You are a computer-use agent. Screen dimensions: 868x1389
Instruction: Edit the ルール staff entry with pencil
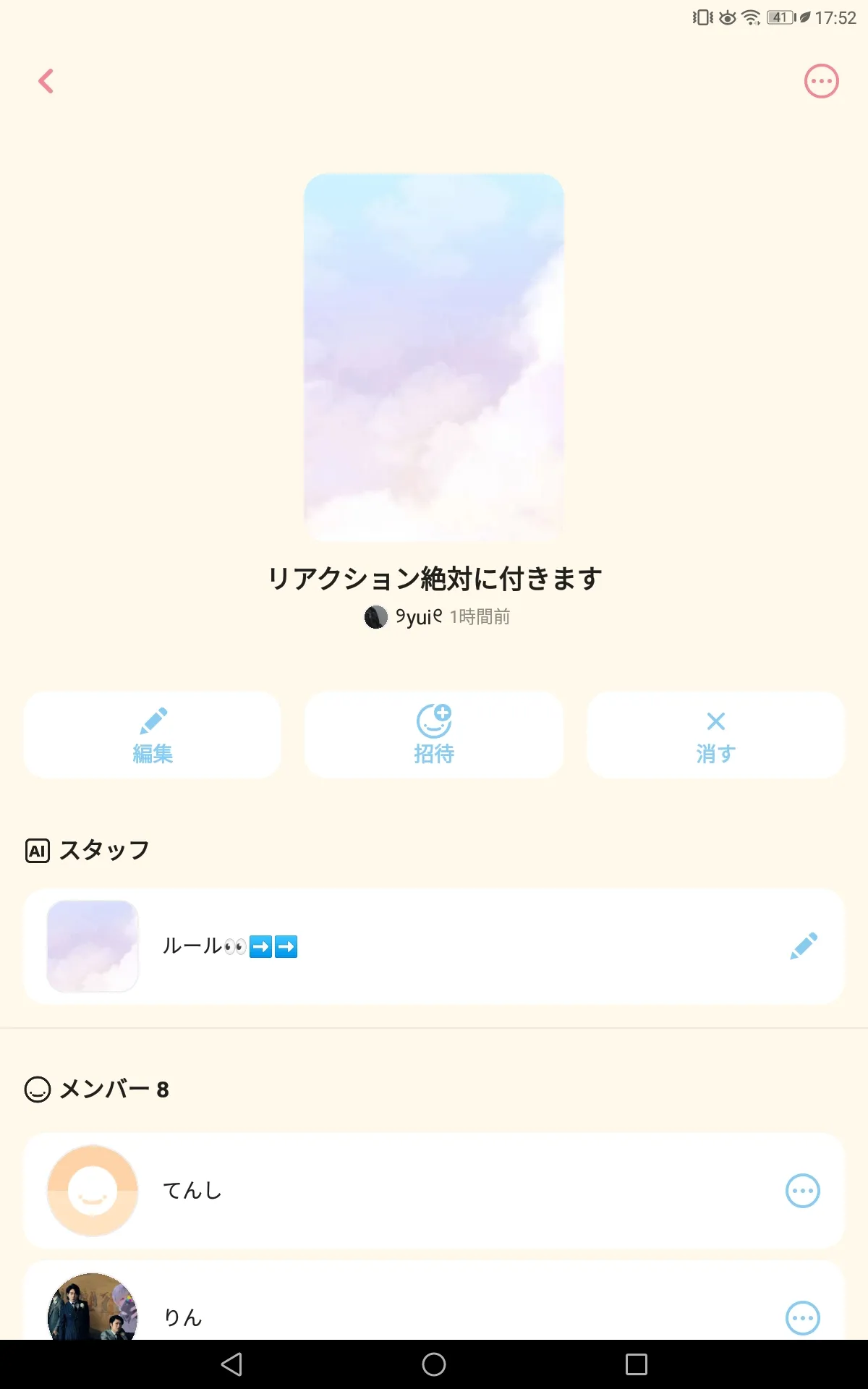click(x=803, y=946)
